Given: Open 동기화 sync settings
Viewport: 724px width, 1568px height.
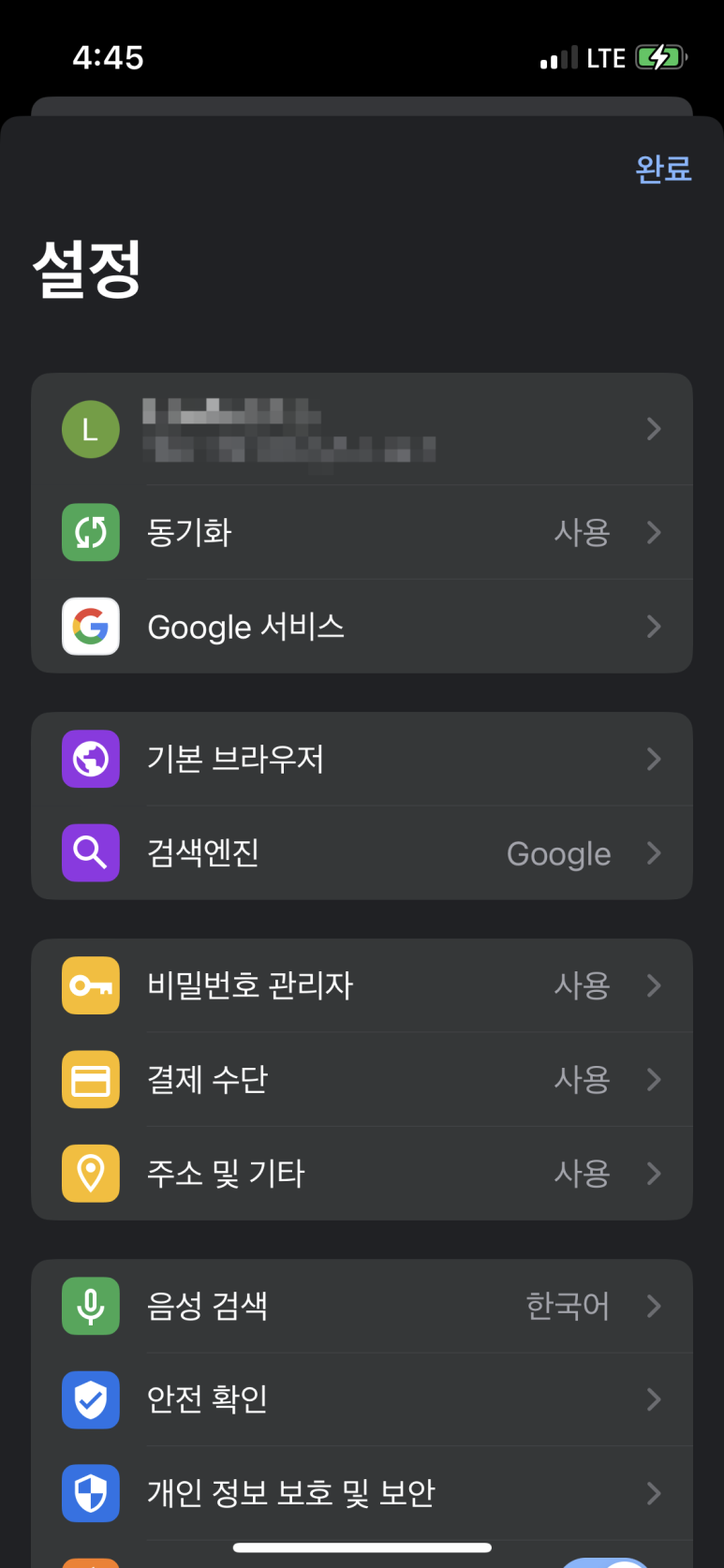Looking at the screenshot, I should click(x=362, y=532).
